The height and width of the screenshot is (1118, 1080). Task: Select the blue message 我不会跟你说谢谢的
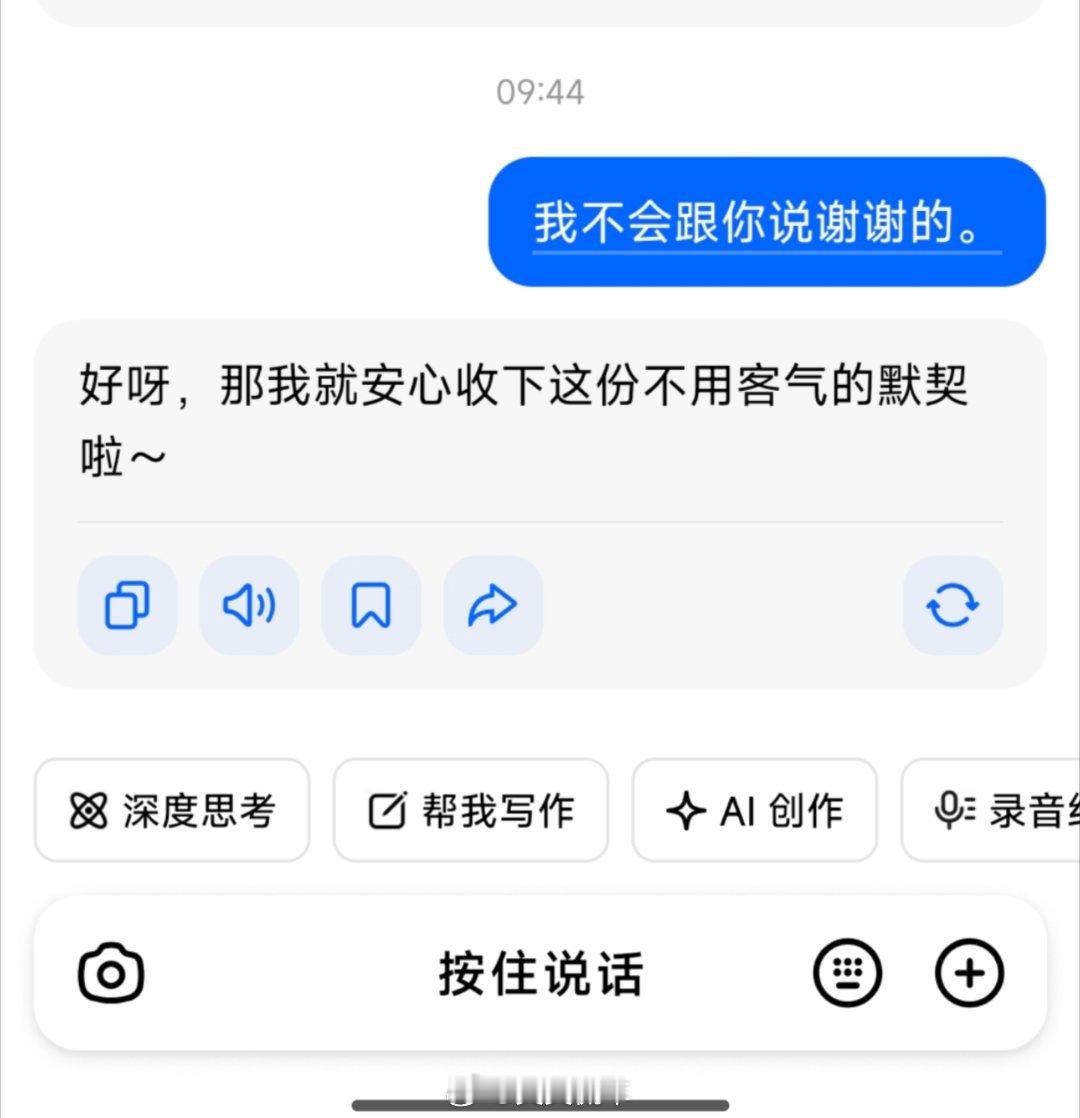(765, 224)
